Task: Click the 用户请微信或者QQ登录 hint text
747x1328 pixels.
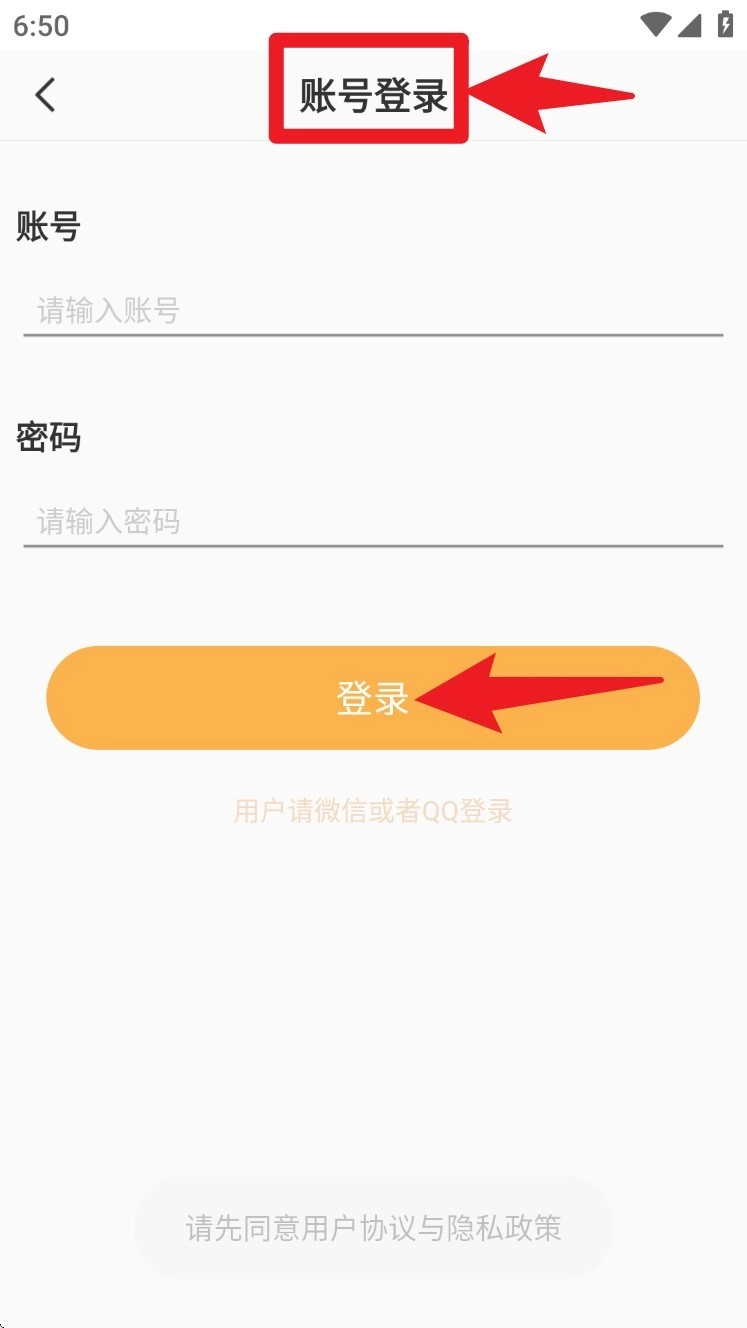Action: pyautogui.click(x=373, y=811)
